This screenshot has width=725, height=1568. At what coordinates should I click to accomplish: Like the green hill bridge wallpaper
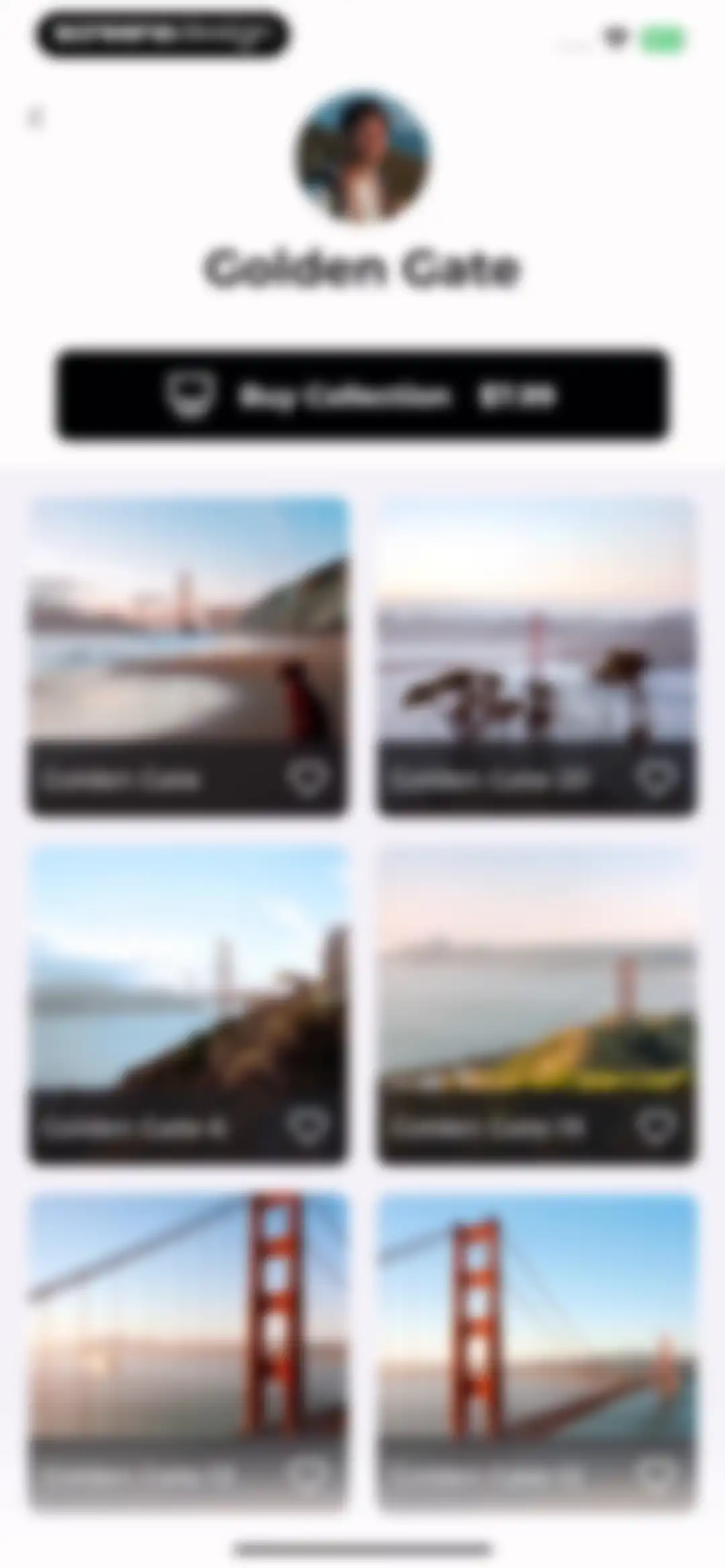point(656,1127)
